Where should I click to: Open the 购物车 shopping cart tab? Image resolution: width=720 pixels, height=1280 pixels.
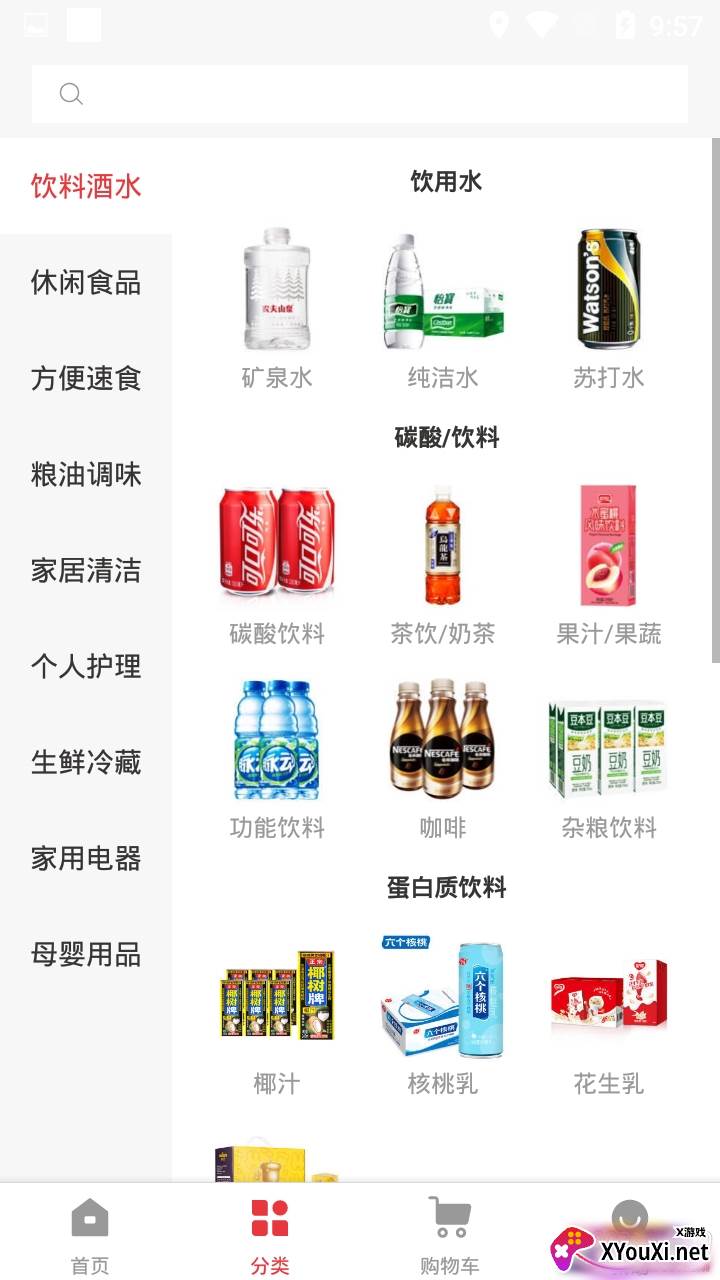[449, 1235]
